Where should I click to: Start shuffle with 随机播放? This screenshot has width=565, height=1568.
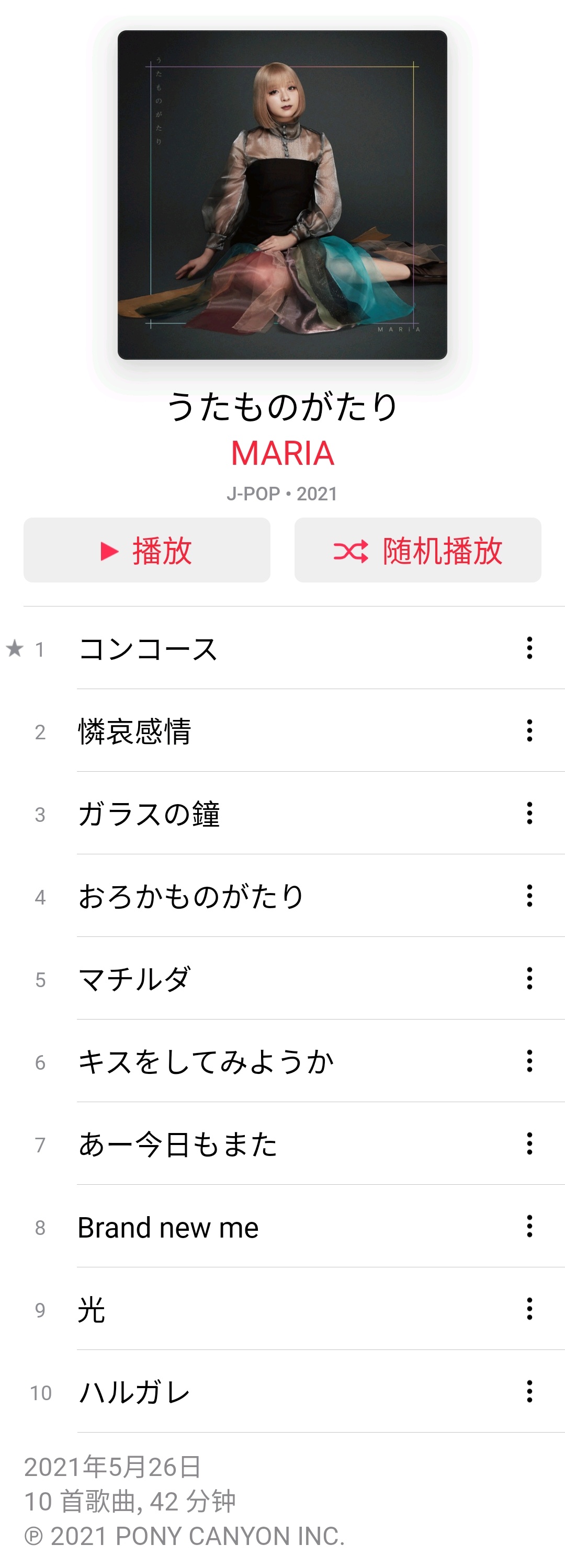coord(417,550)
